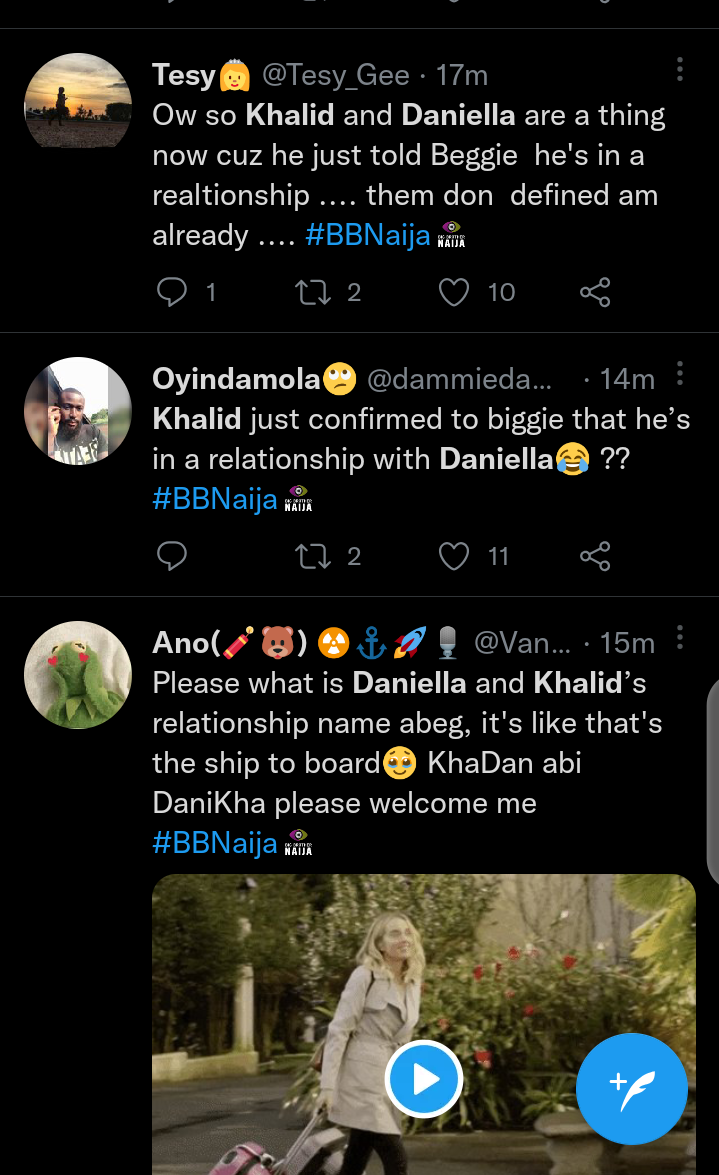
Task: Open Ano's Kermit profile avatar
Action: (x=77, y=674)
